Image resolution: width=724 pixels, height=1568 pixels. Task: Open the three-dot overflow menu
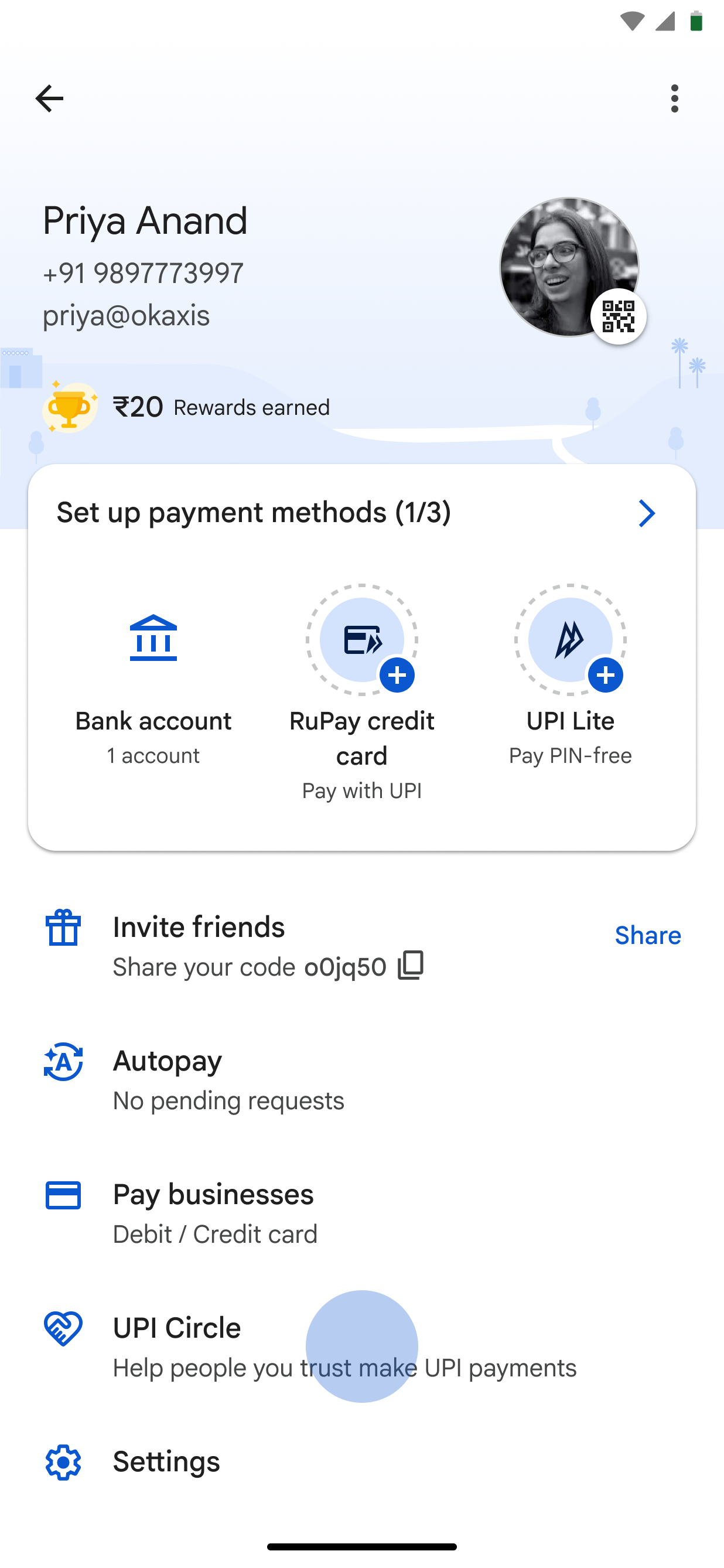(674, 98)
